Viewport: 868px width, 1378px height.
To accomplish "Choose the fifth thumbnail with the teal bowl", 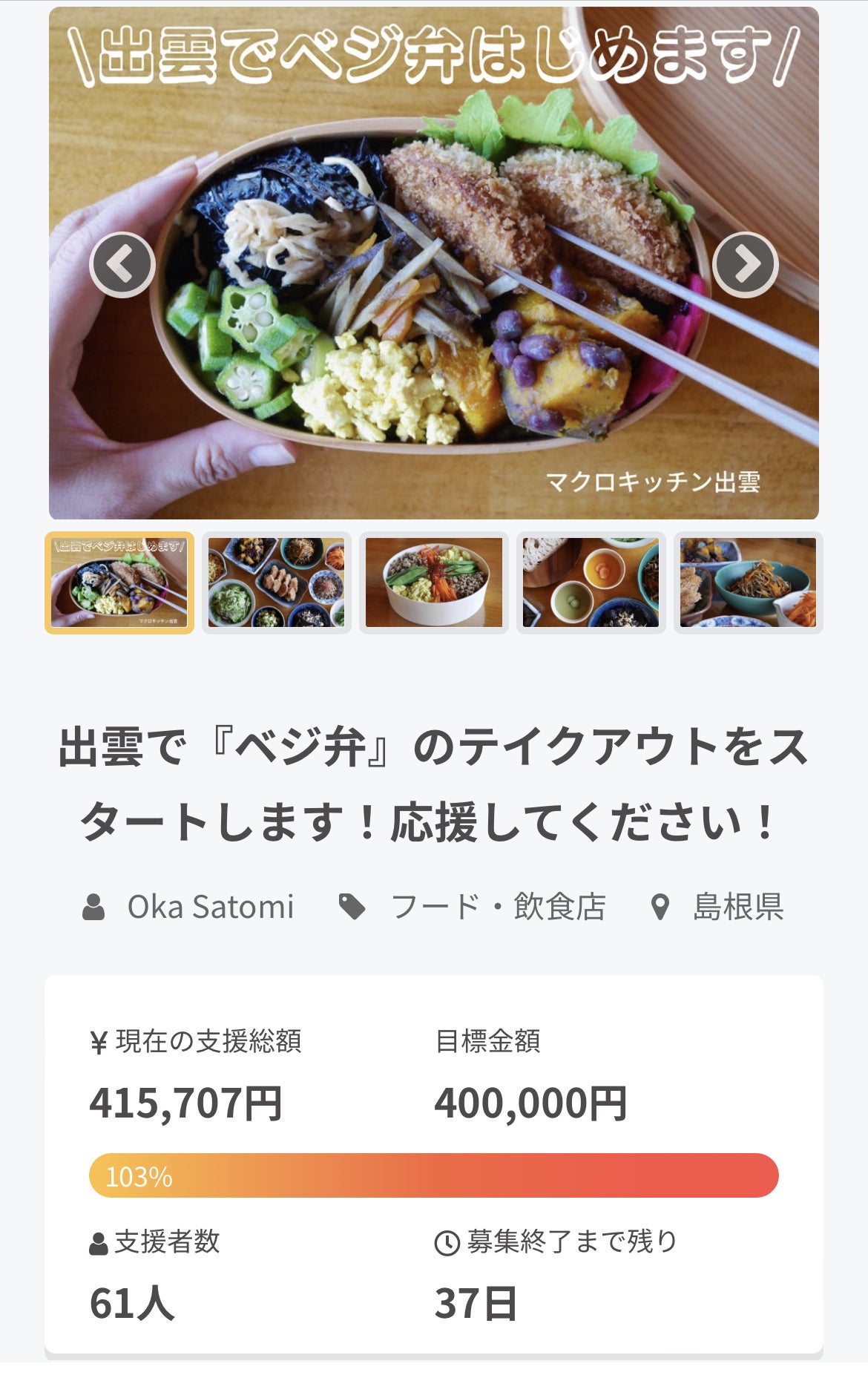I will [x=748, y=583].
